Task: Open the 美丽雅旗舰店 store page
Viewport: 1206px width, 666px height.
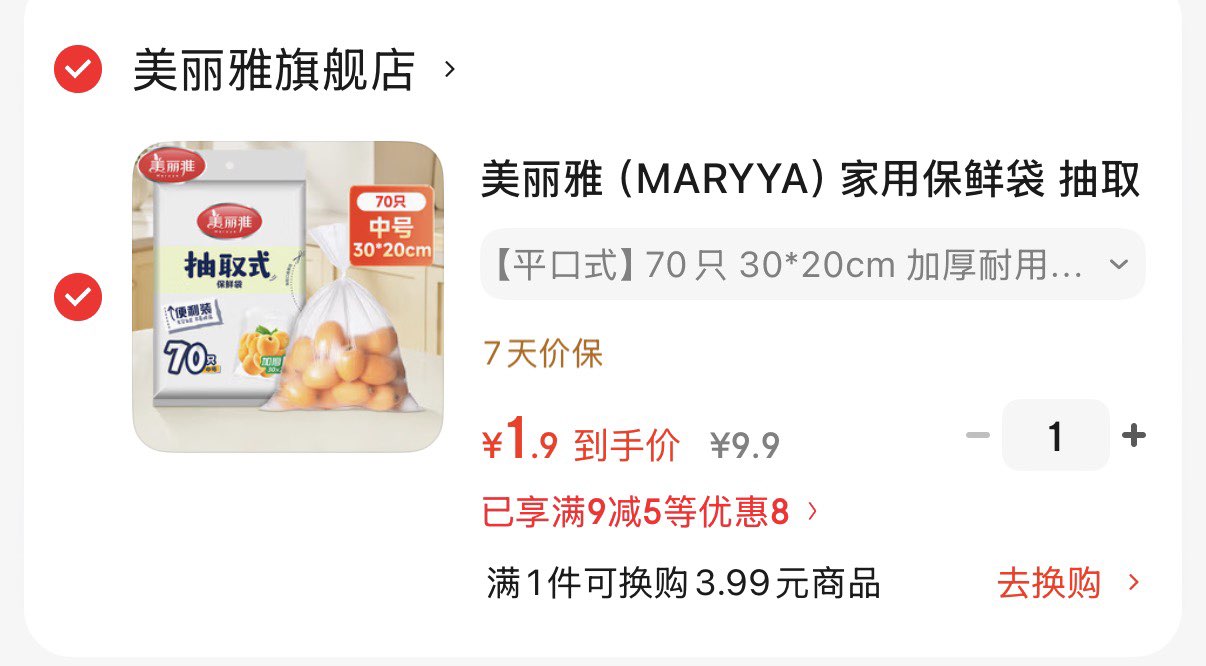Action: pos(295,70)
